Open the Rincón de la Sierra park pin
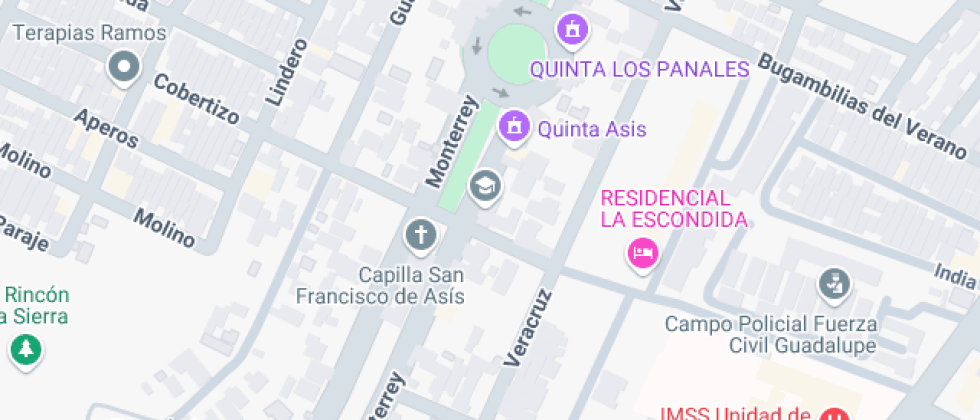The image size is (980, 420). coord(25,350)
